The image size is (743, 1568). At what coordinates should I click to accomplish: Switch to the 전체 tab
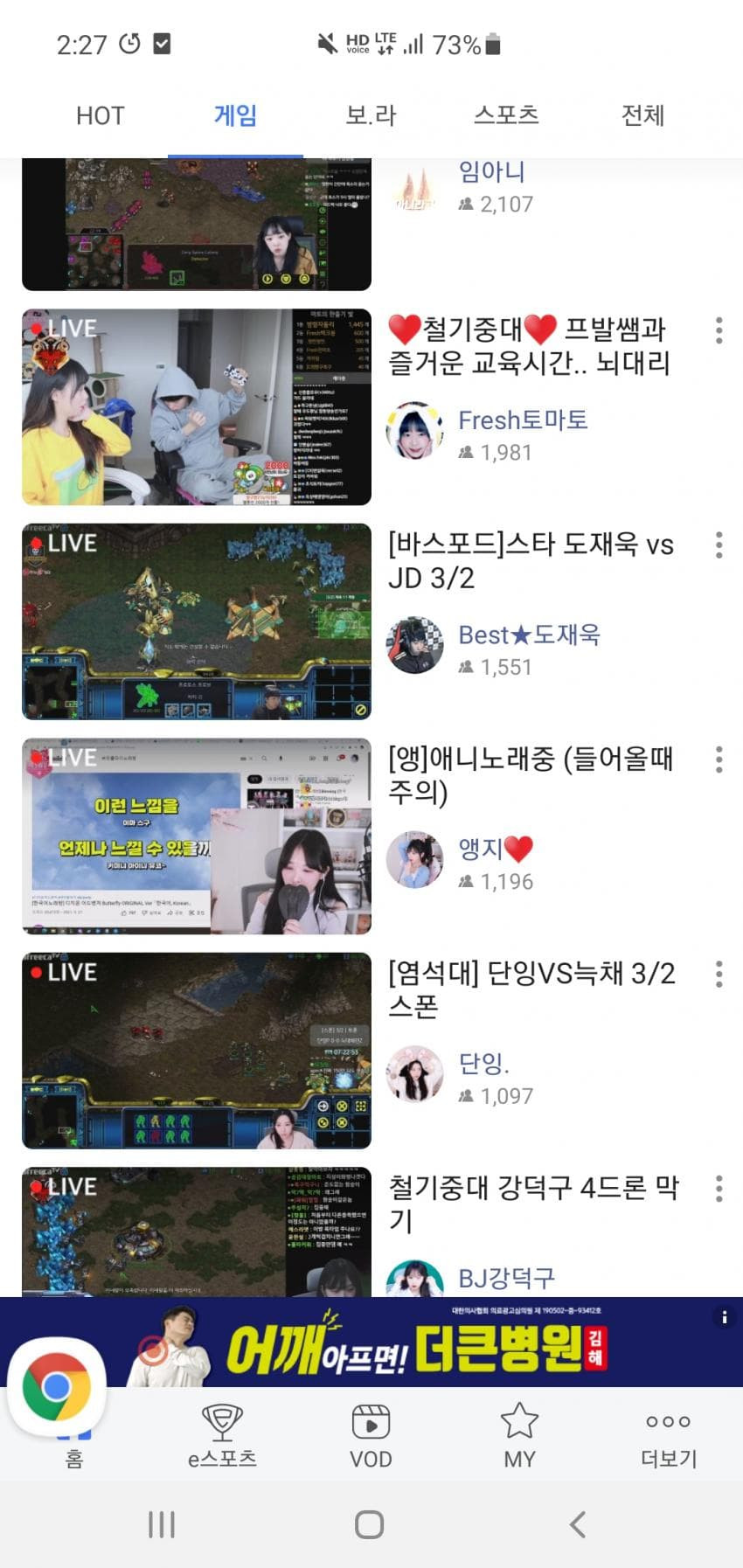[x=642, y=115]
